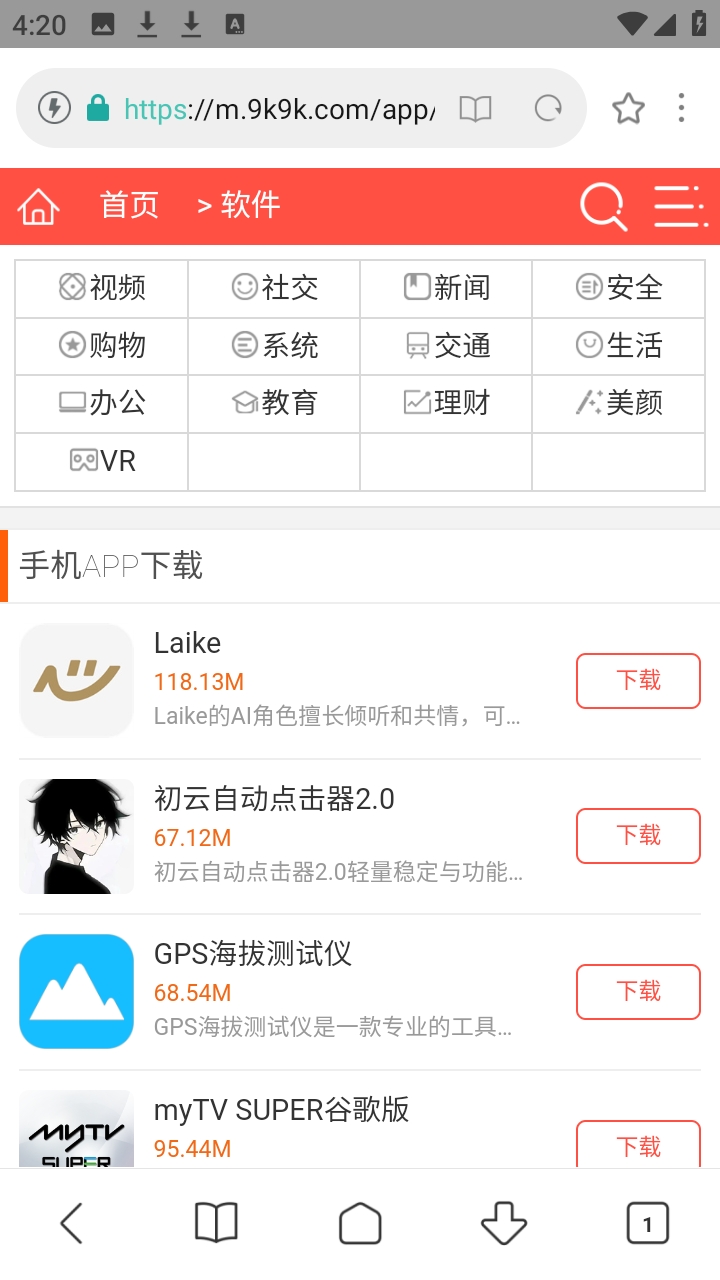Open the tab switcher showing 1 tab
Screen dimensions: 720x1280
tap(647, 1223)
